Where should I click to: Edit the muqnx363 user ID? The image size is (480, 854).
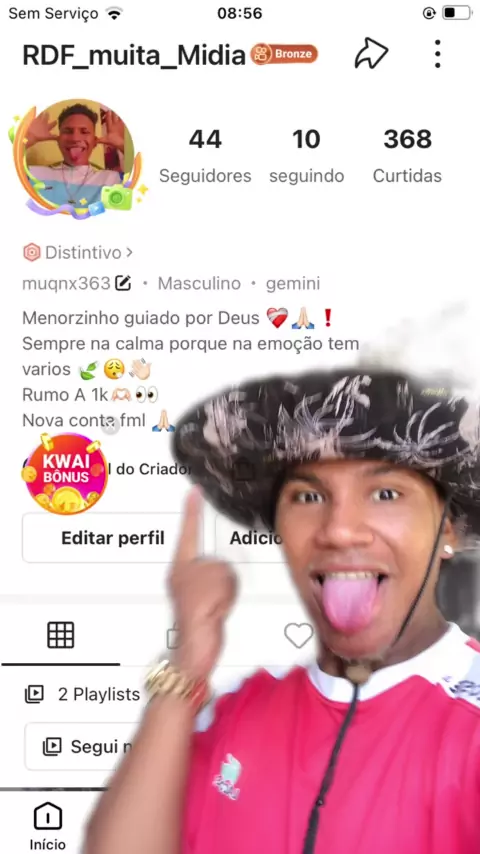point(123,283)
